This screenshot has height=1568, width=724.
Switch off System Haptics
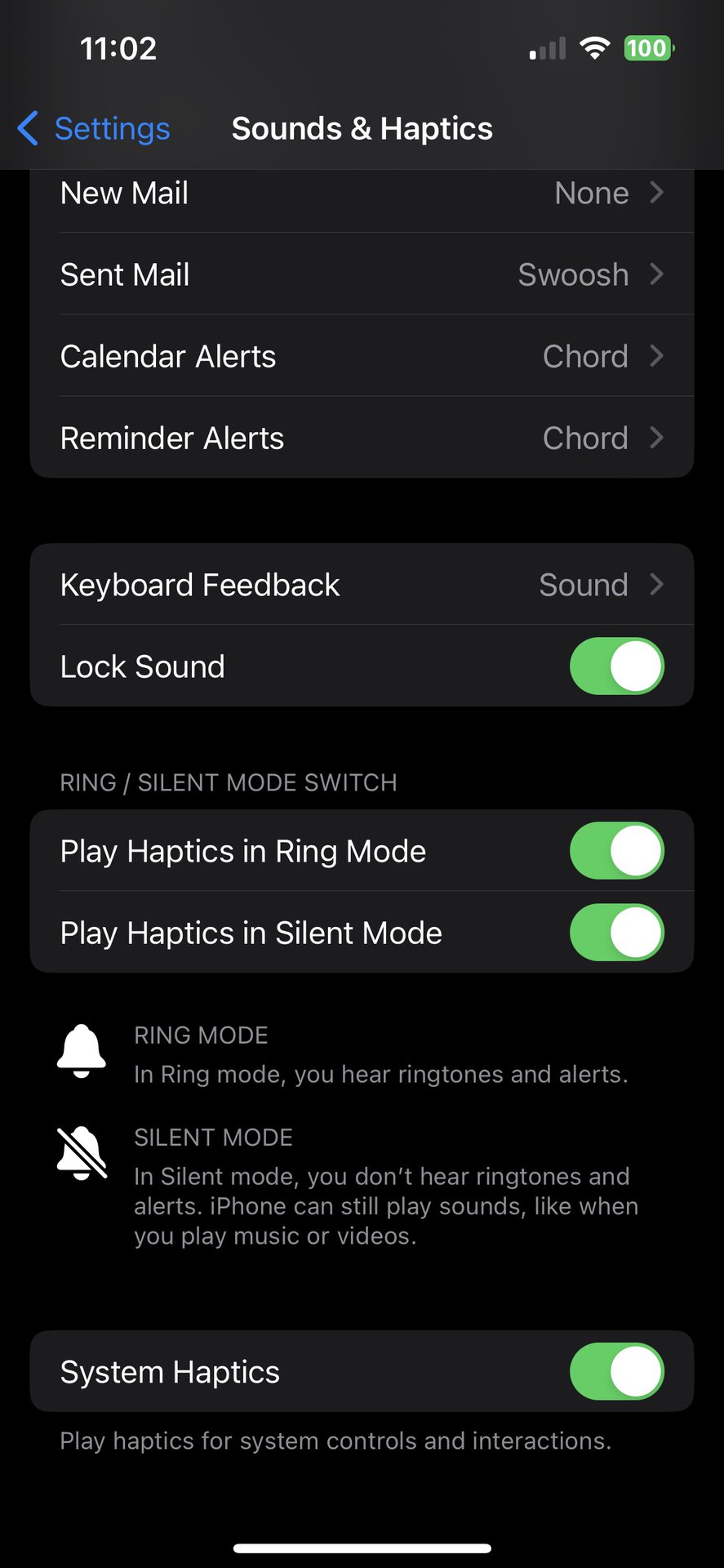click(x=616, y=1372)
